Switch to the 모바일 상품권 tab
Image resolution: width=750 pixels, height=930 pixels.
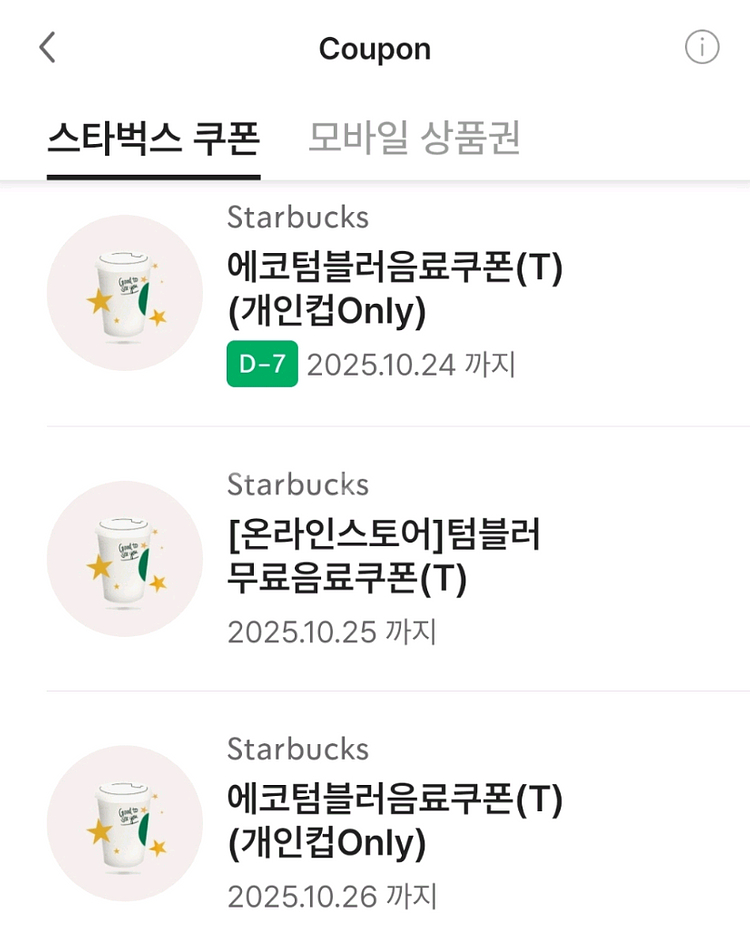coord(414,138)
